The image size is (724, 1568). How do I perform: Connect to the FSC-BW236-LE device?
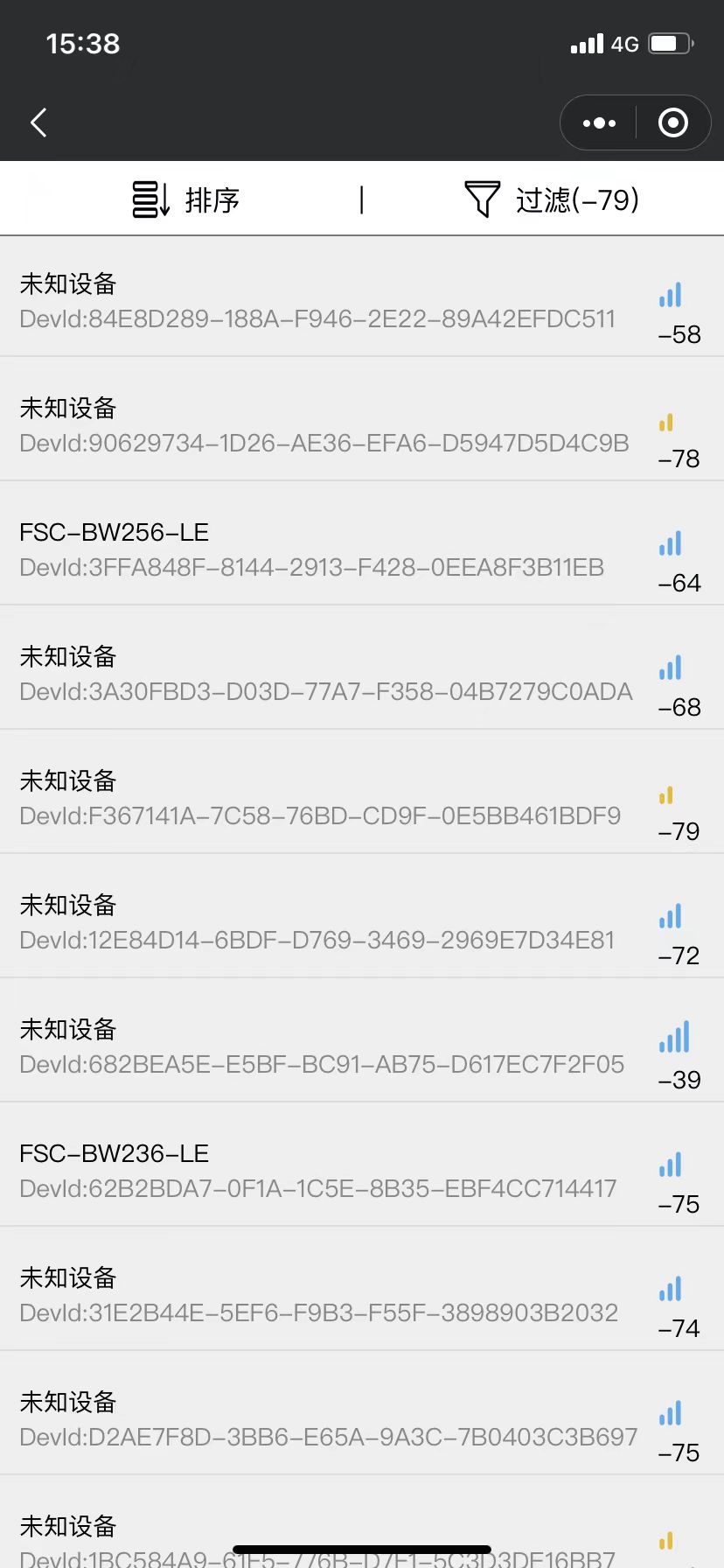tap(332, 1169)
